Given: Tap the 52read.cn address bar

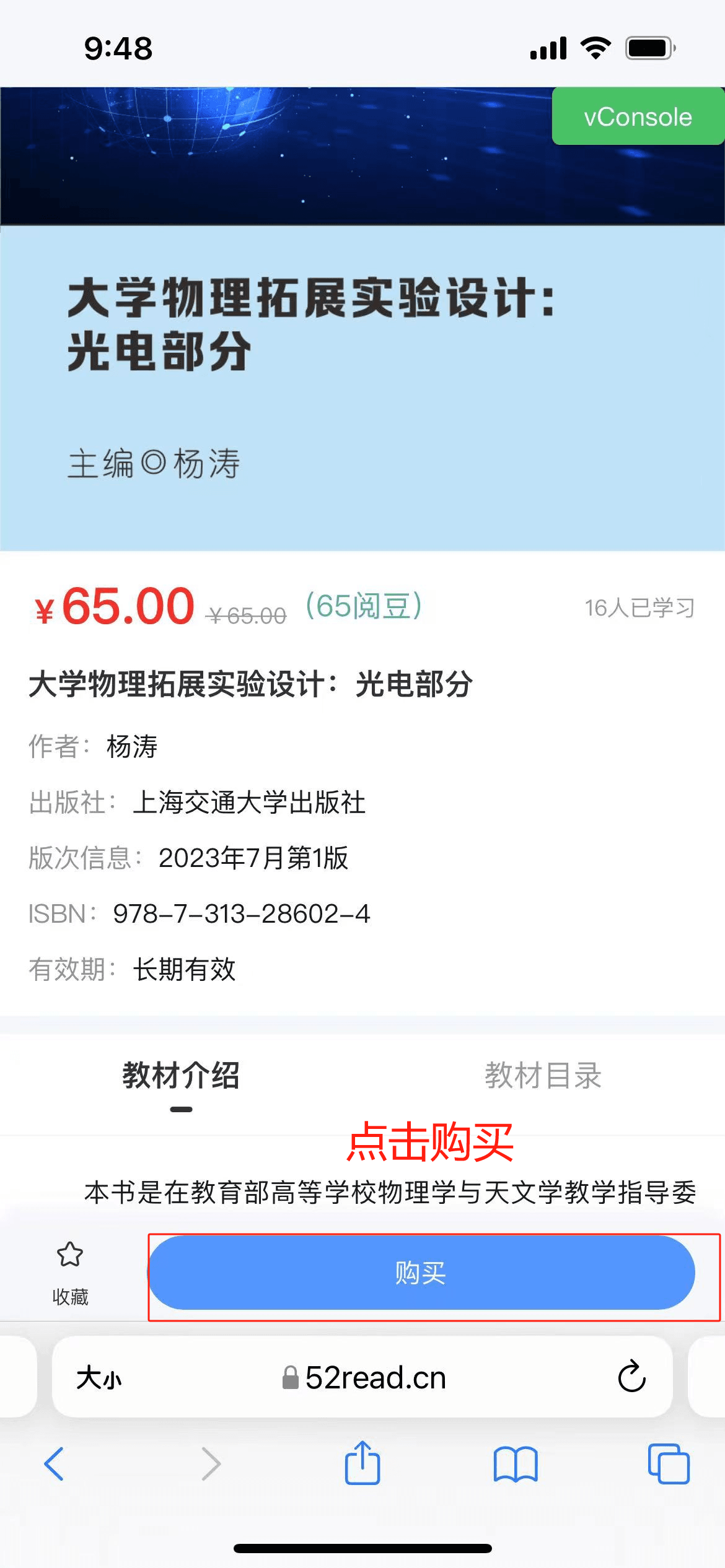Looking at the screenshot, I should (362, 1377).
